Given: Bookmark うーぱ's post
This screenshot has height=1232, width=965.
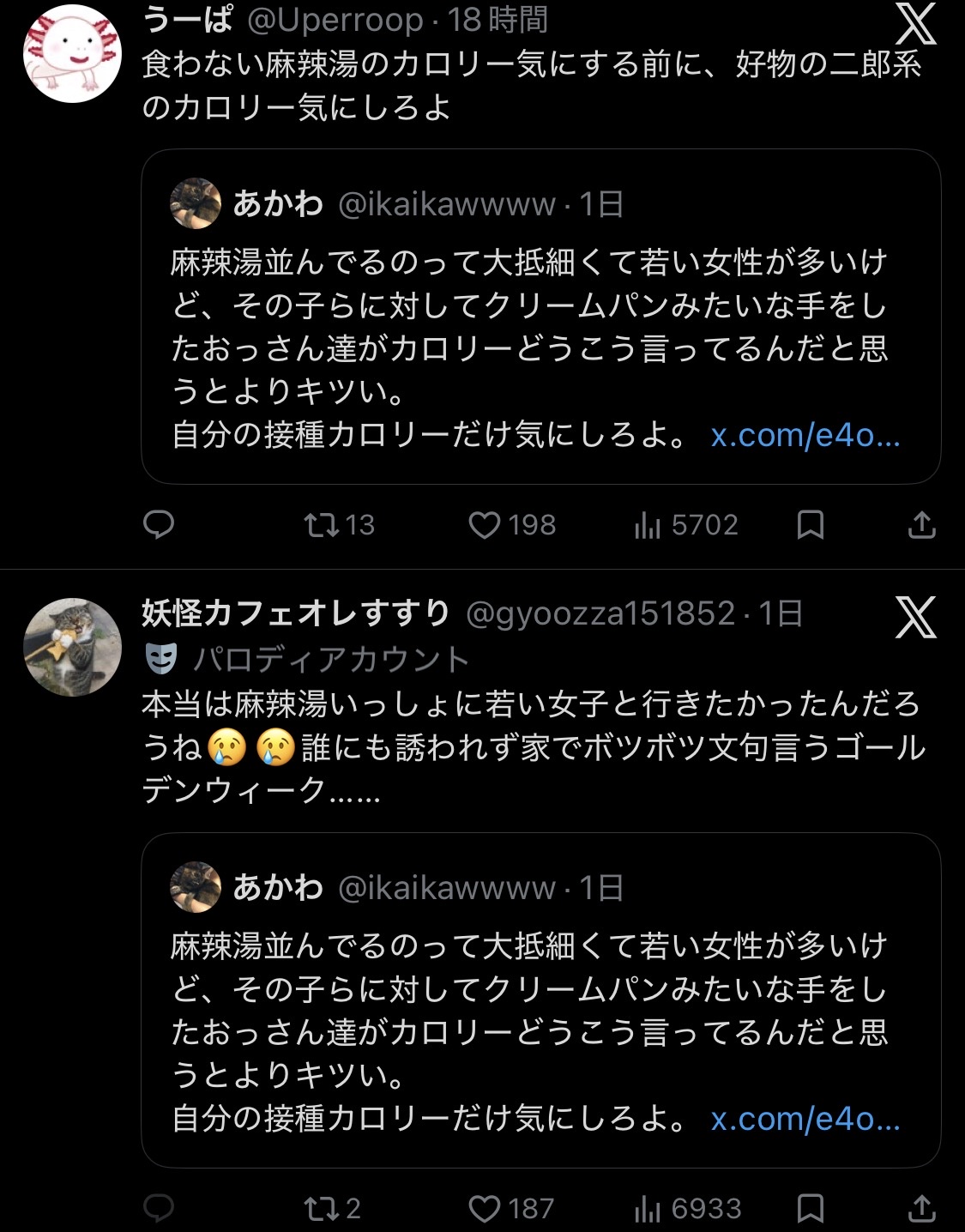Looking at the screenshot, I should 810,524.
